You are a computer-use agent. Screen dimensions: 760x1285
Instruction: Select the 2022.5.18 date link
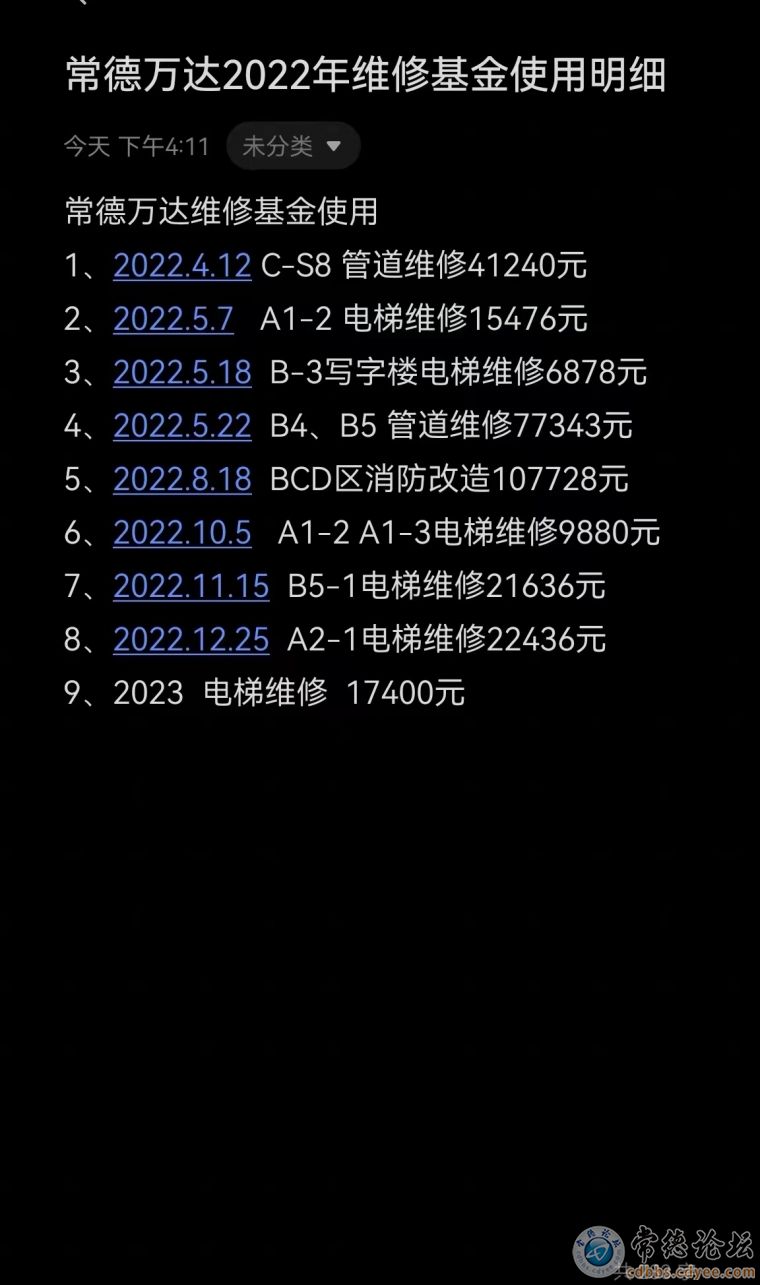click(x=182, y=373)
